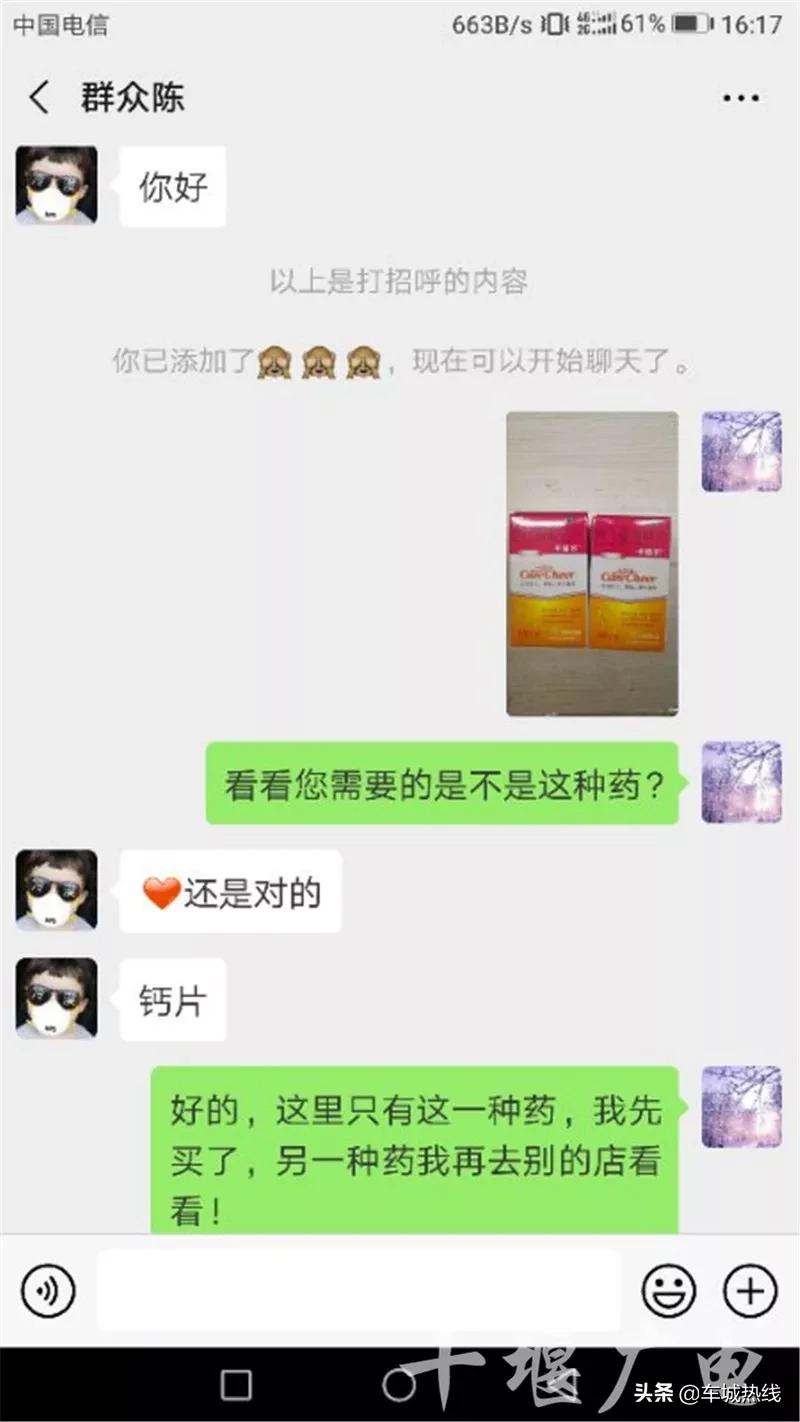View the photo of the medicine boxes
The width and height of the screenshot is (800, 1422).
pyautogui.click(x=592, y=565)
